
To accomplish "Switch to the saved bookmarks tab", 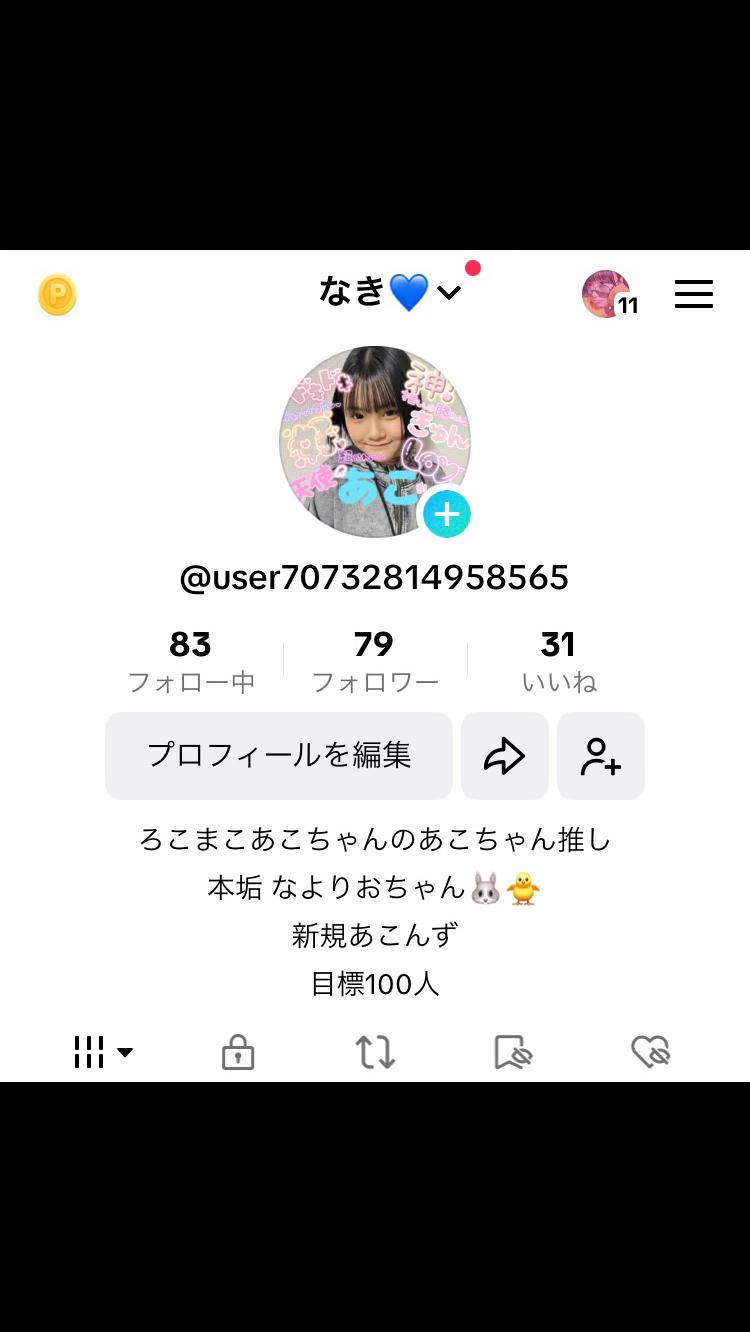I will coord(513,1052).
